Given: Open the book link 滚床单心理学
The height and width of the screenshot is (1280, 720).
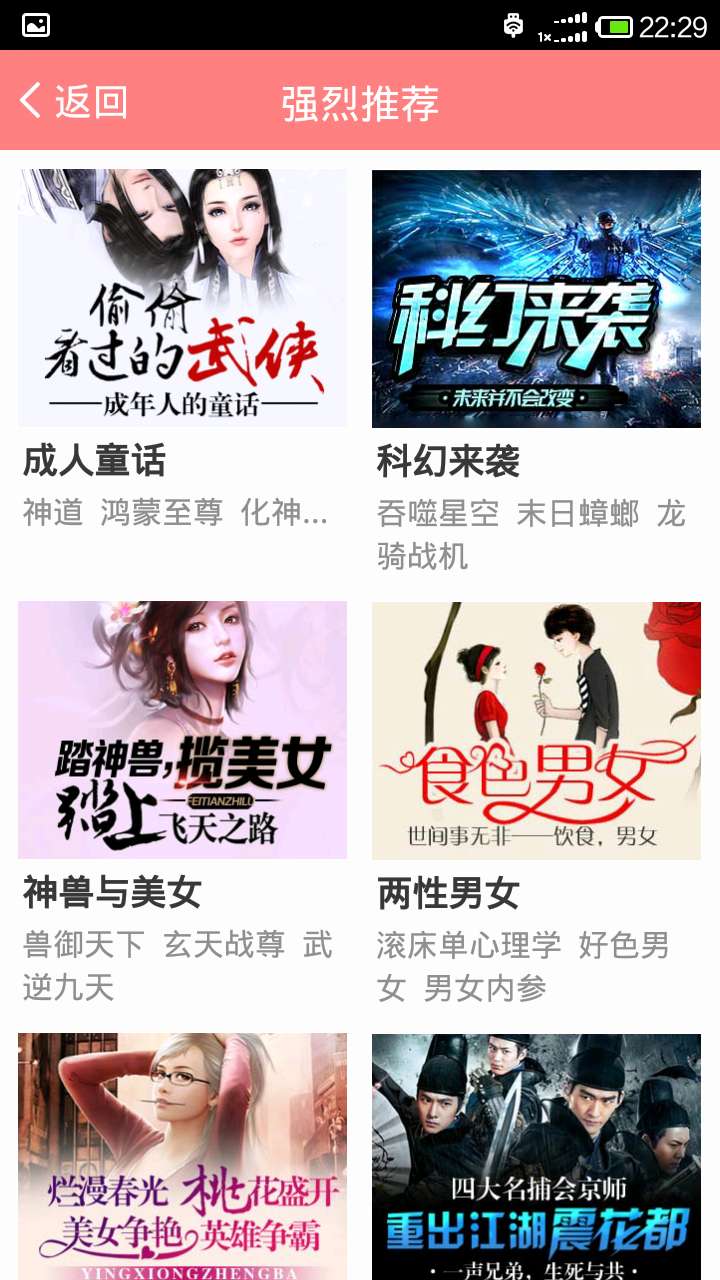Looking at the screenshot, I should (x=470, y=943).
